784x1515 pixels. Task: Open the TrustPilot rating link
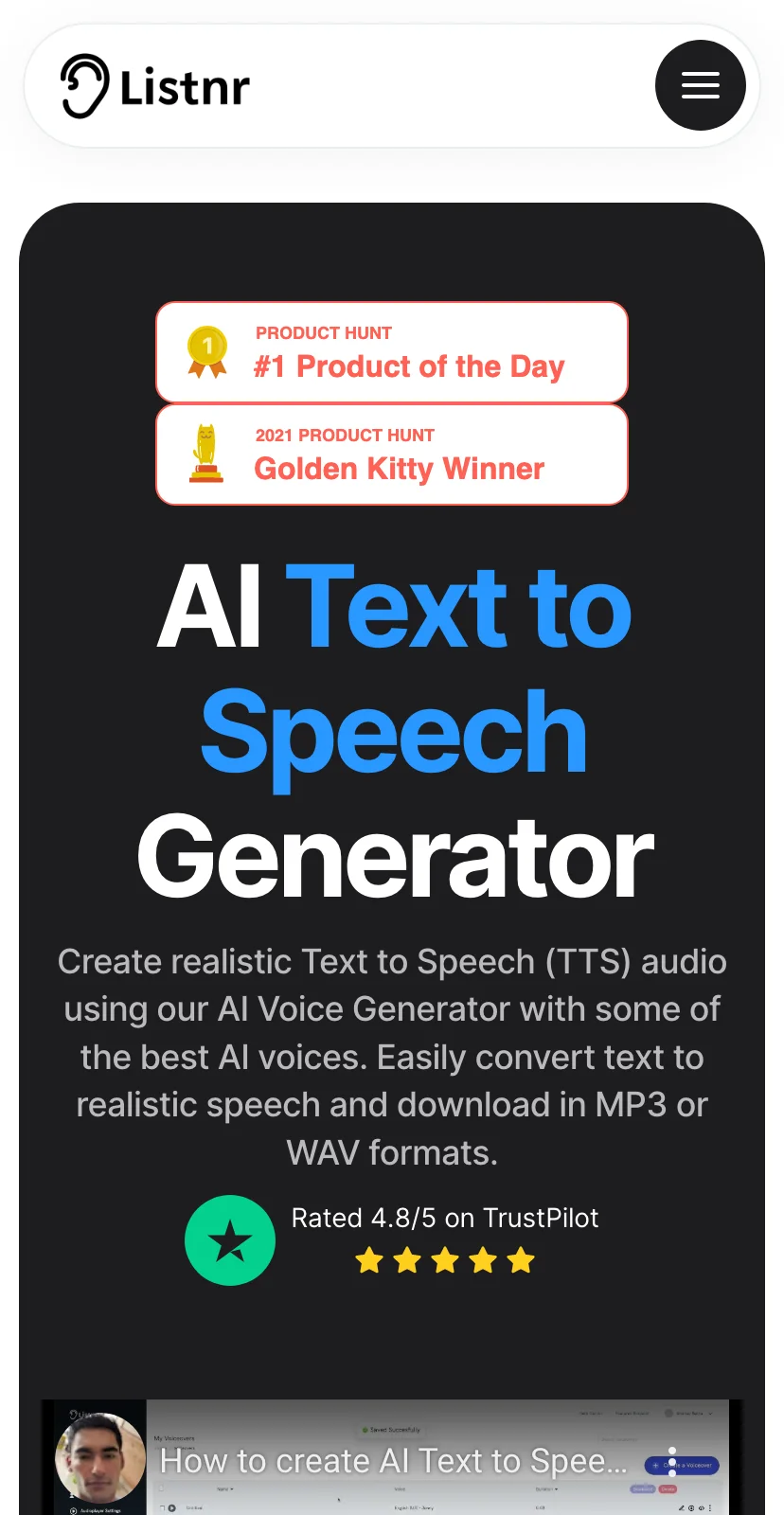pyautogui.click(x=392, y=1239)
